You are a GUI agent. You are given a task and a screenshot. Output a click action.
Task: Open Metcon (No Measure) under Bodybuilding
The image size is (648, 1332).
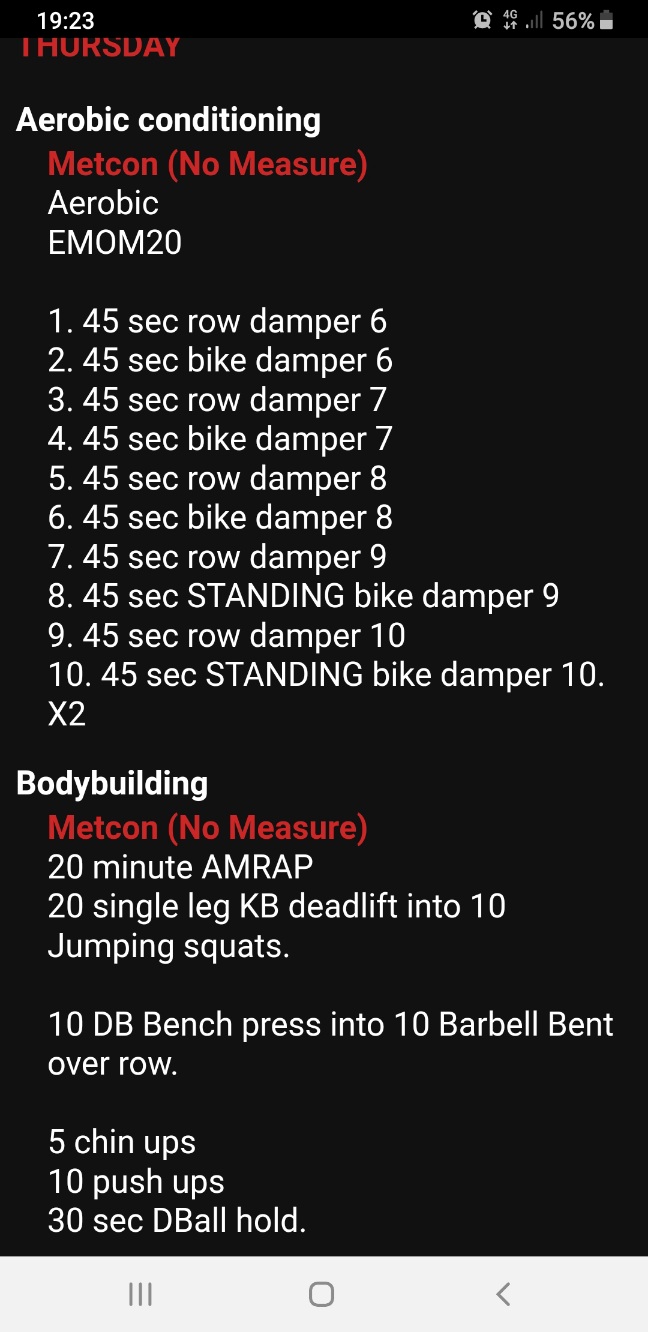208,827
